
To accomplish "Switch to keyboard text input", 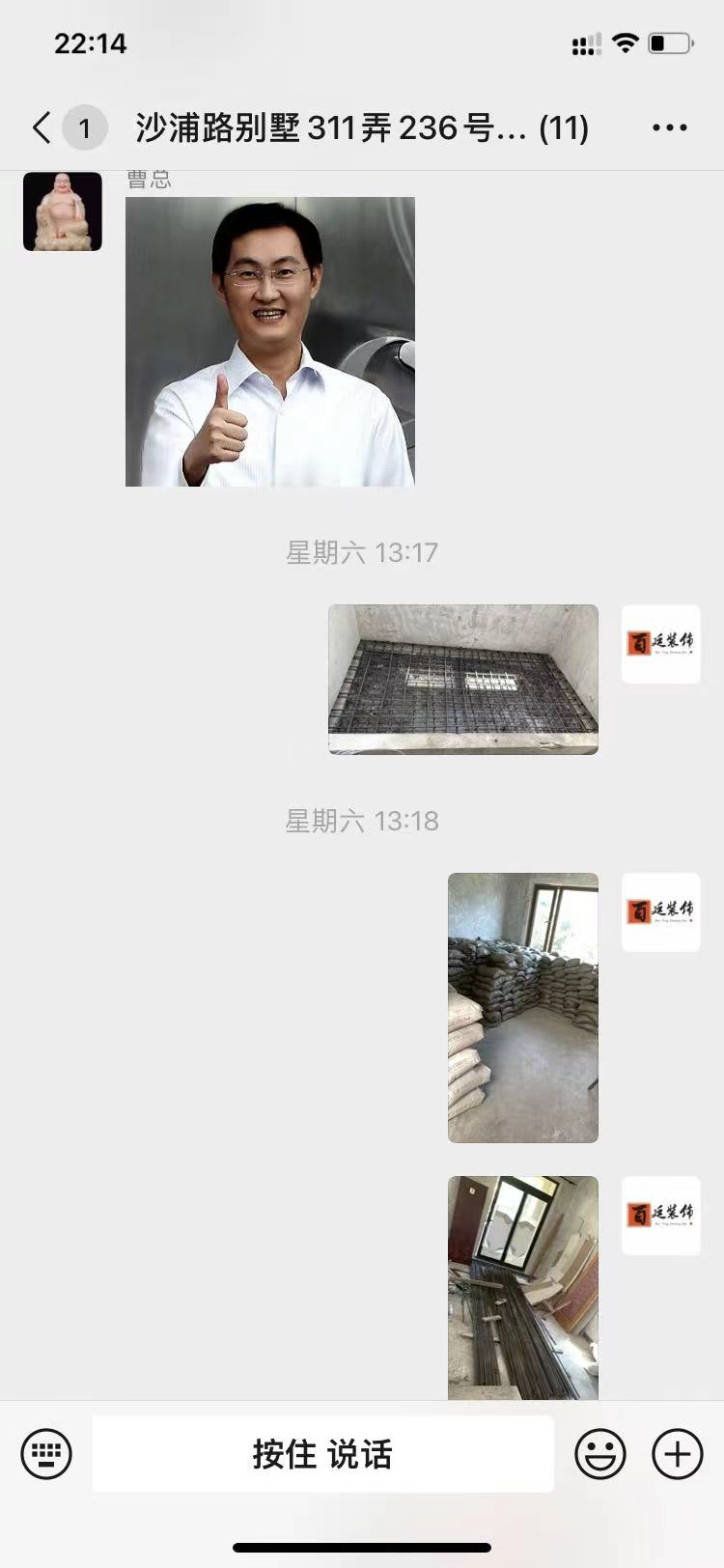I will click(46, 1453).
